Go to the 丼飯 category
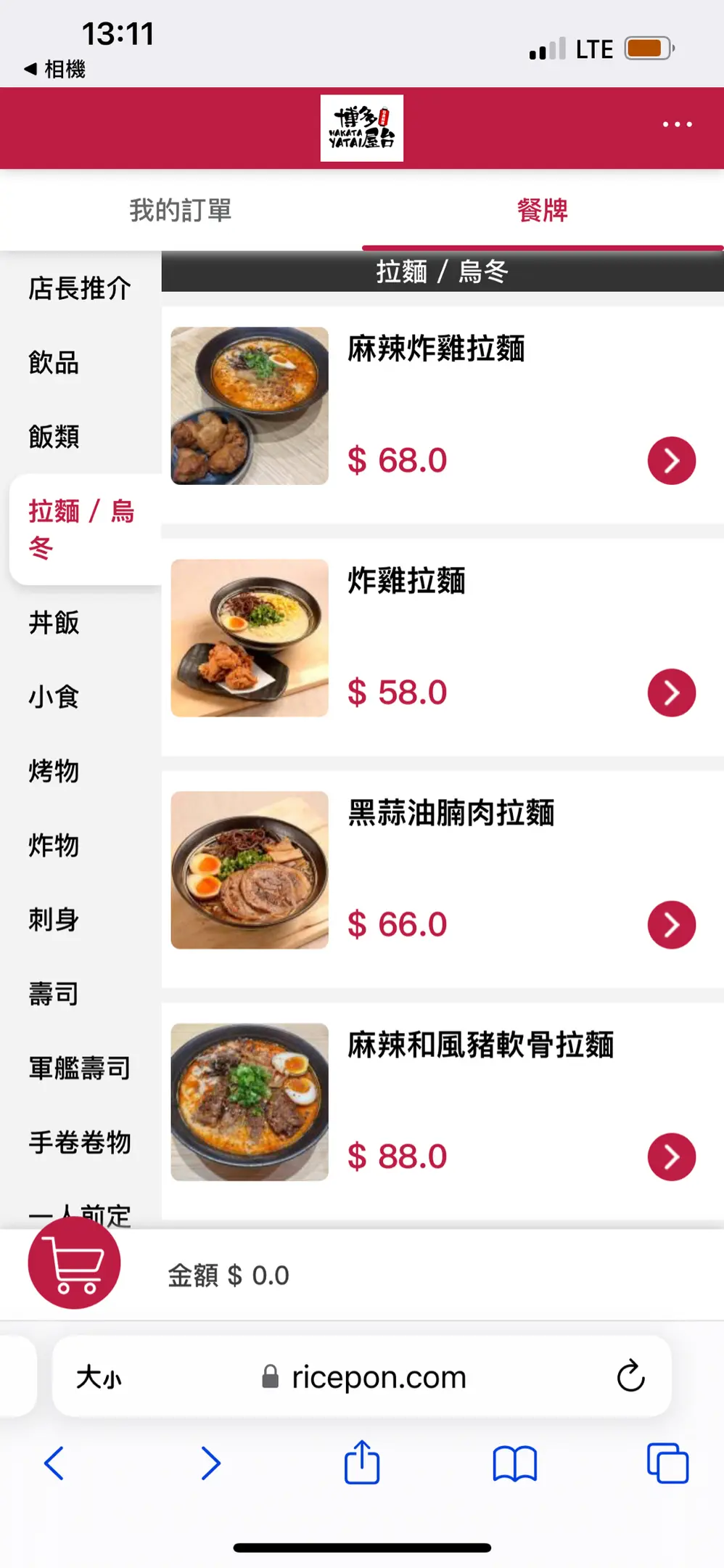The width and height of the screenshot is (724, 1568). (54, 623)
